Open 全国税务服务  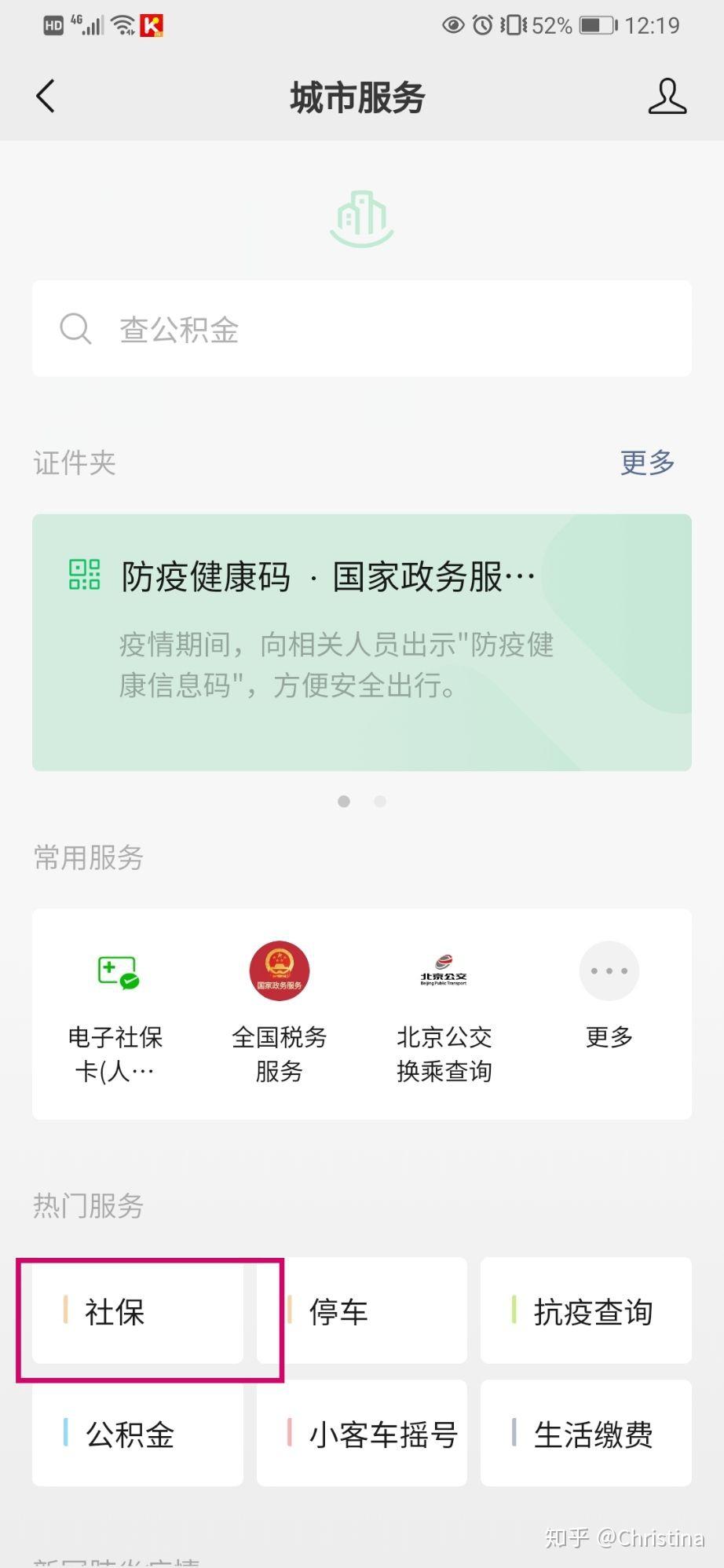279,1013
